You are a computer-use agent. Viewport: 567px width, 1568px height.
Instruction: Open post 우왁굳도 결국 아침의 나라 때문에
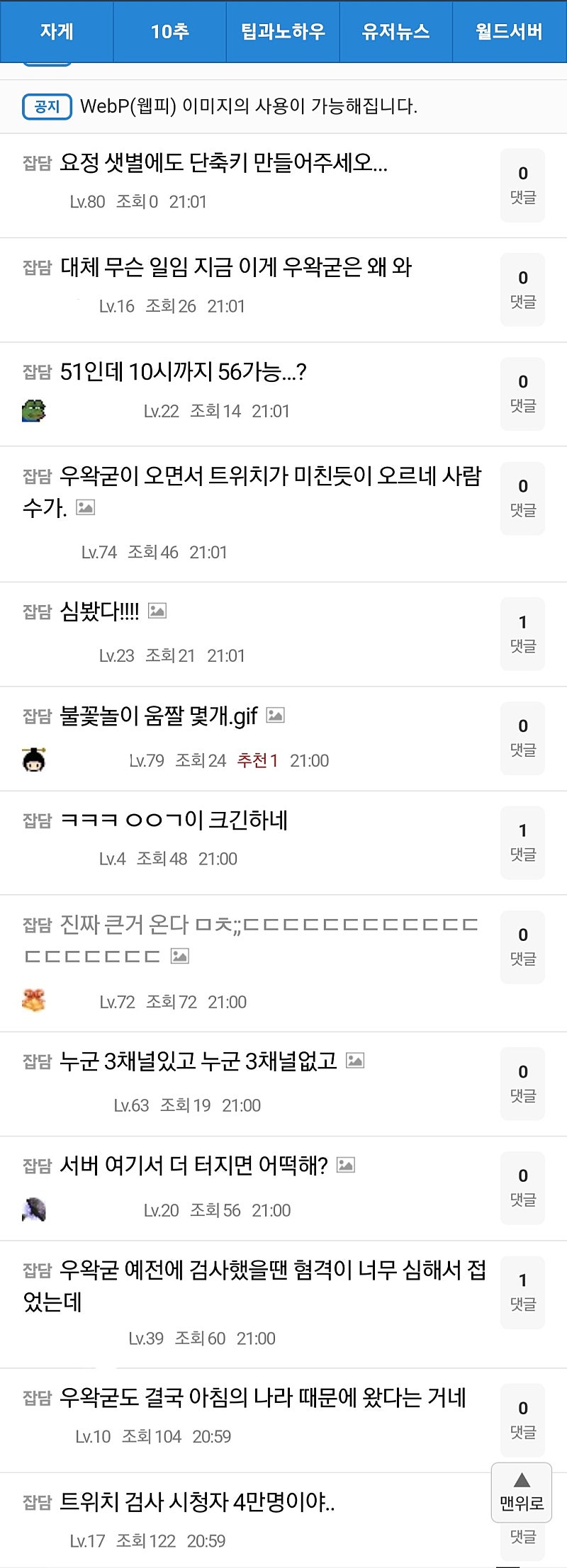[x=262, y=1397]
